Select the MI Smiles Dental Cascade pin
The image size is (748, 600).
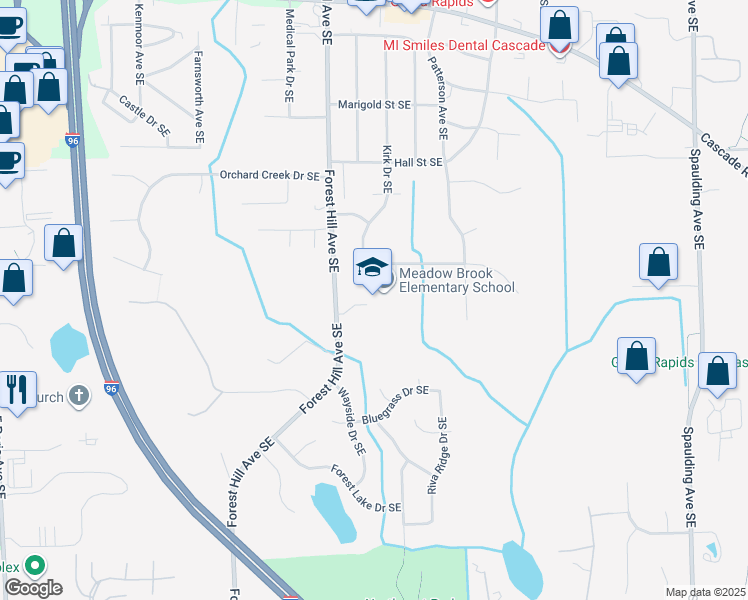pyautogui.click(x=560, y=46)
